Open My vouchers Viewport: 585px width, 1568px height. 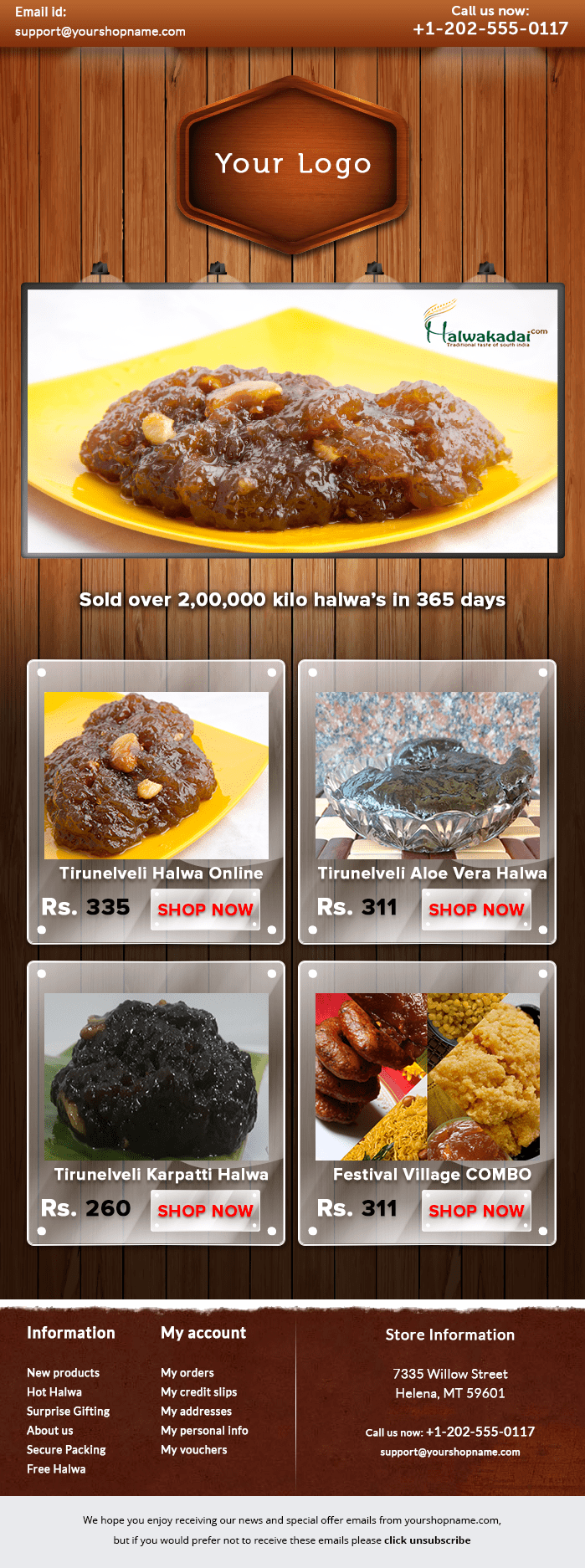pos(194,1449)
